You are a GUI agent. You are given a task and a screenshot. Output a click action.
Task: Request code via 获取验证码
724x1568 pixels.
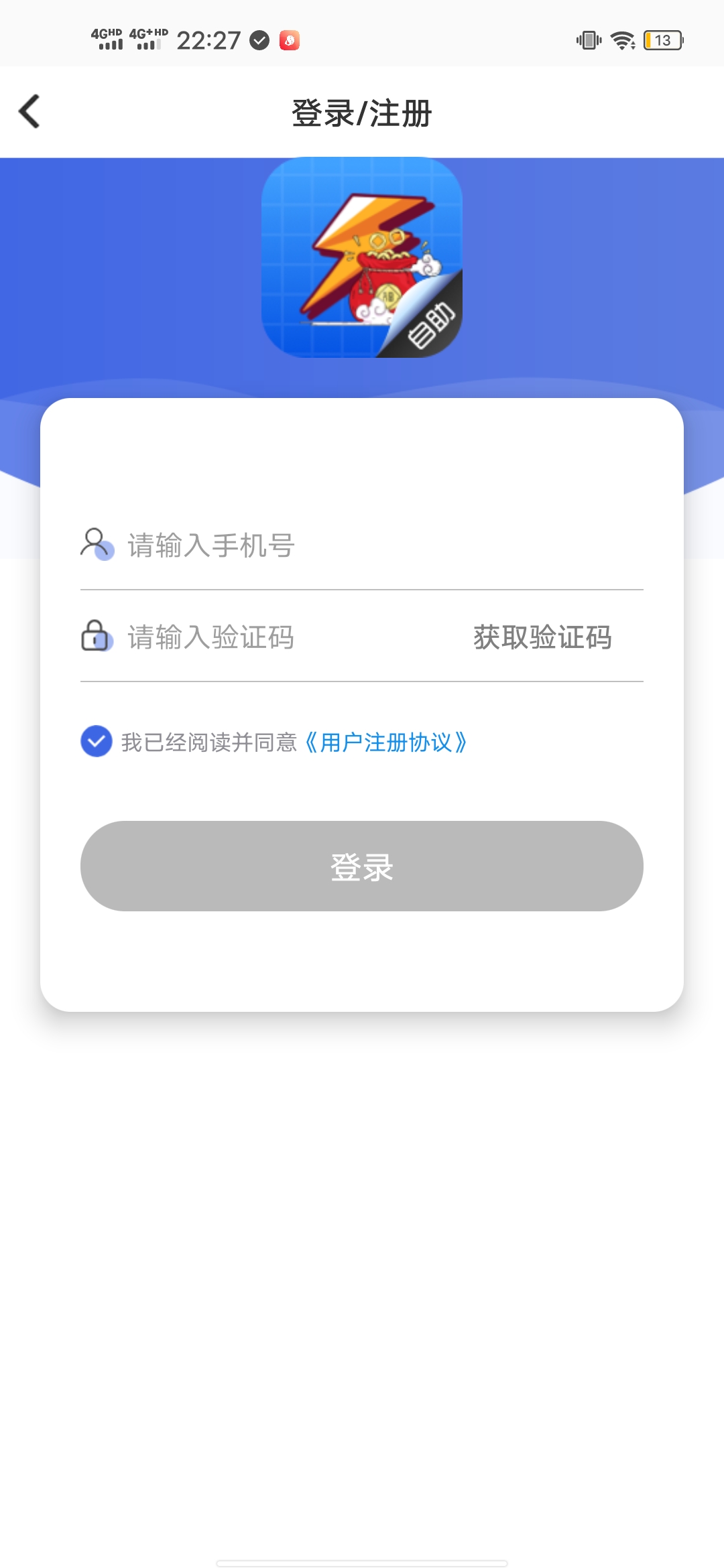[x=542, y=637]
